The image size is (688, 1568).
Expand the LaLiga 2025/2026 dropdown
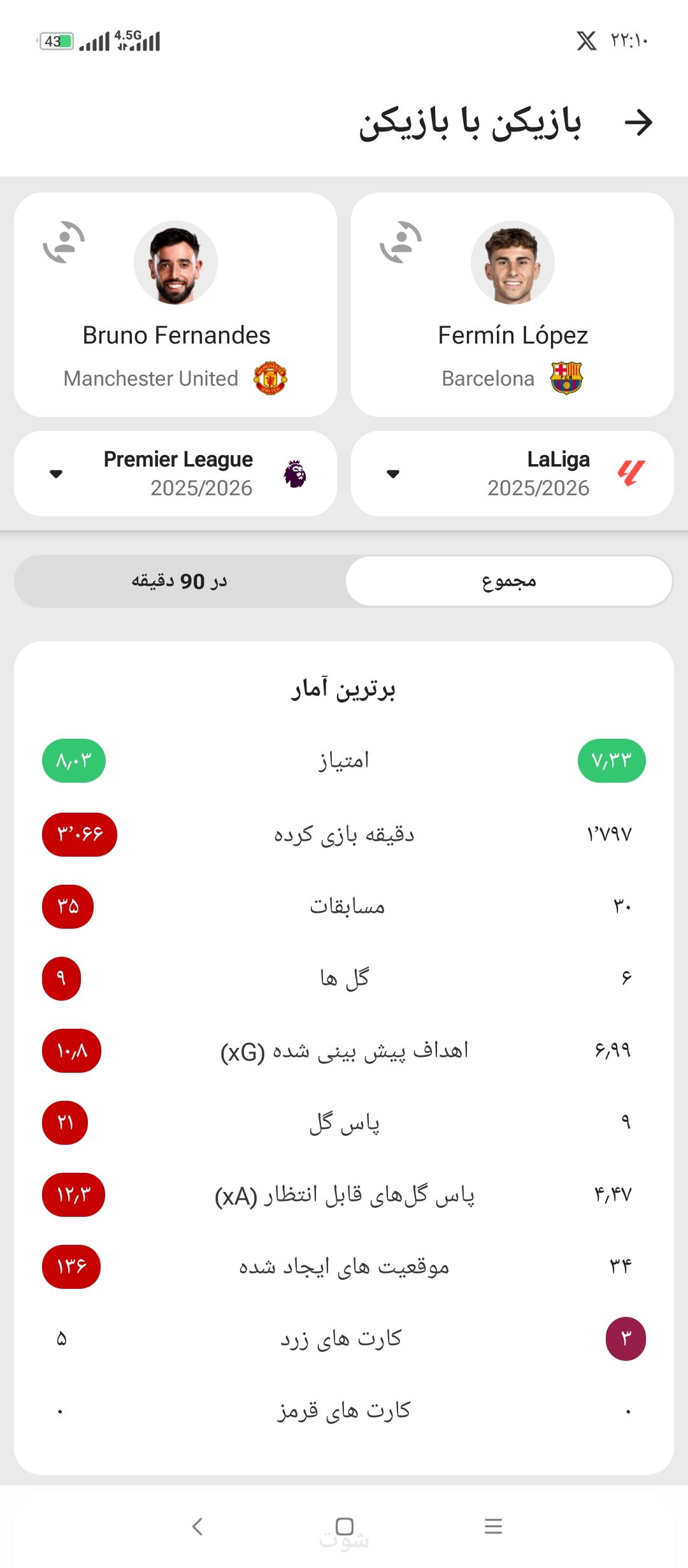coord(512,474)
